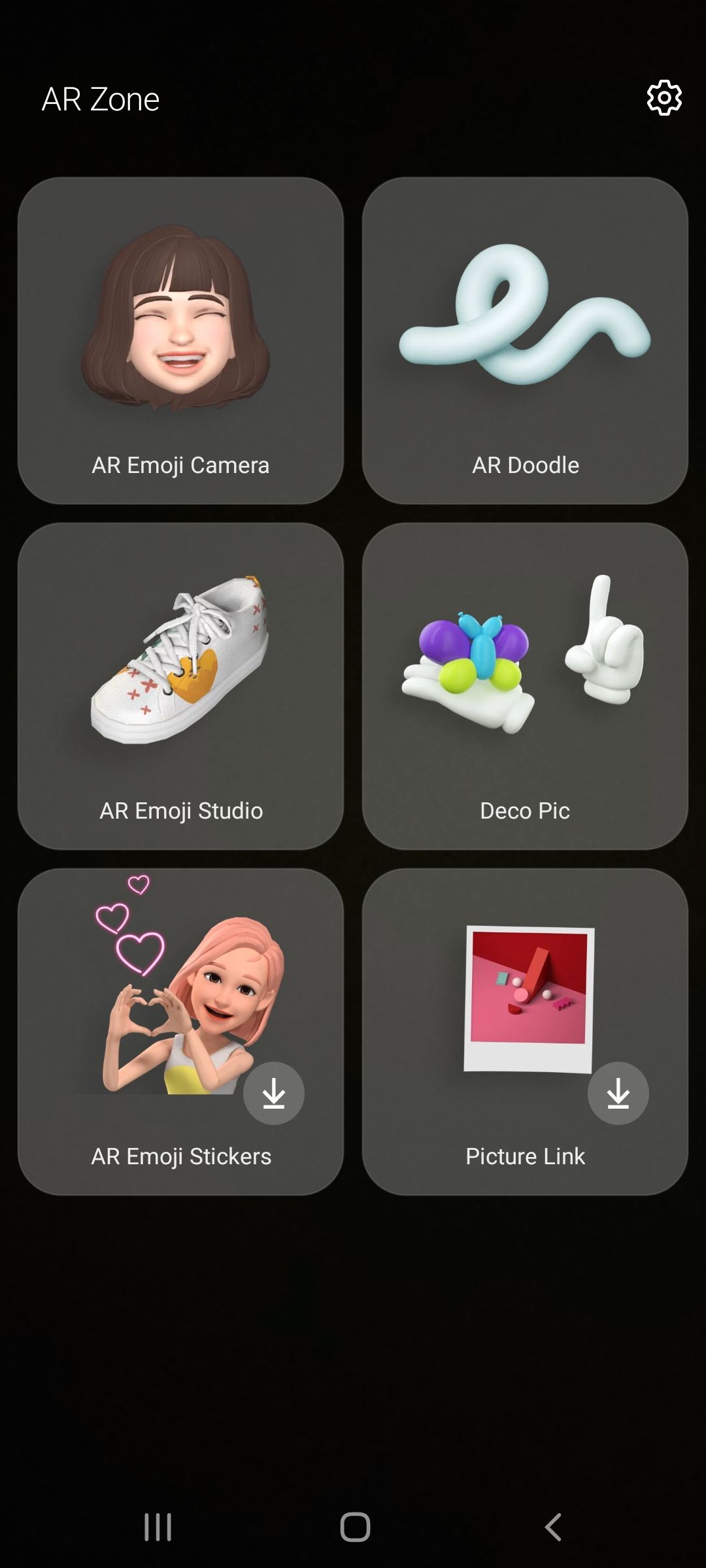This screenshot has height=1568, width=706.
Task: Open recent apps from navigation bar
Action: pyautogui.click(x=158, y=1527)
